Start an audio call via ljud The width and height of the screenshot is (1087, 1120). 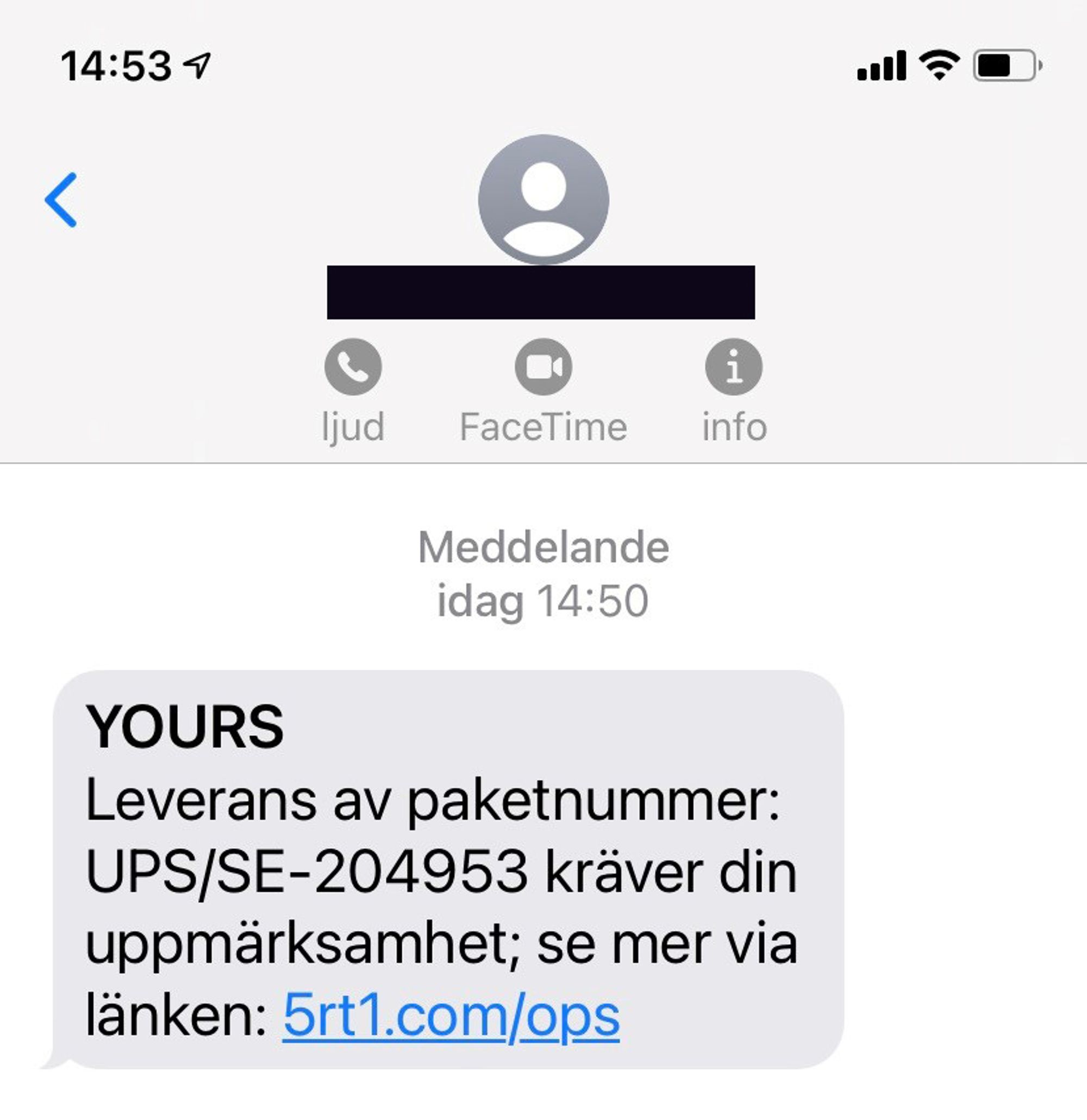(x=353, y=367)
